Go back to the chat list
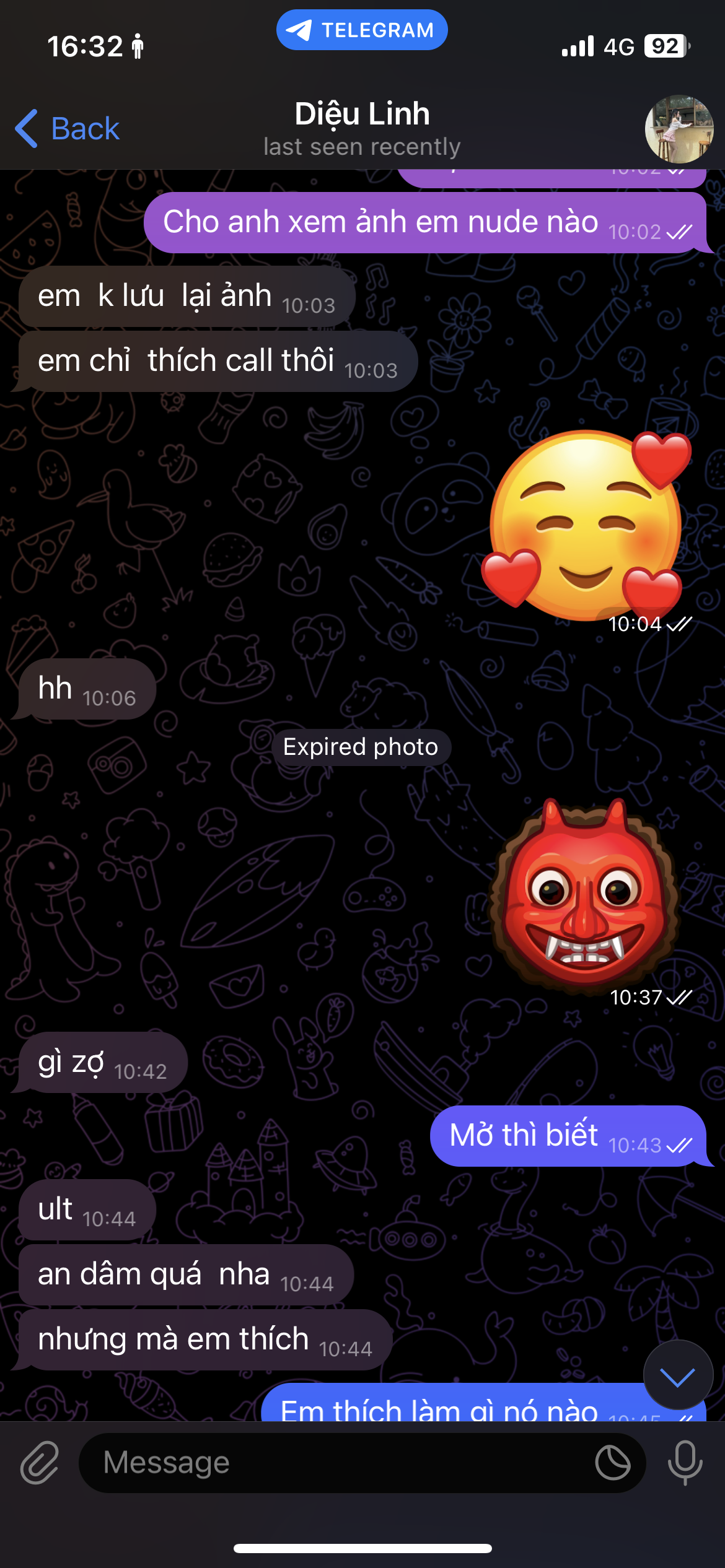Screen dimensions: 725x1568 coord(67,129)
